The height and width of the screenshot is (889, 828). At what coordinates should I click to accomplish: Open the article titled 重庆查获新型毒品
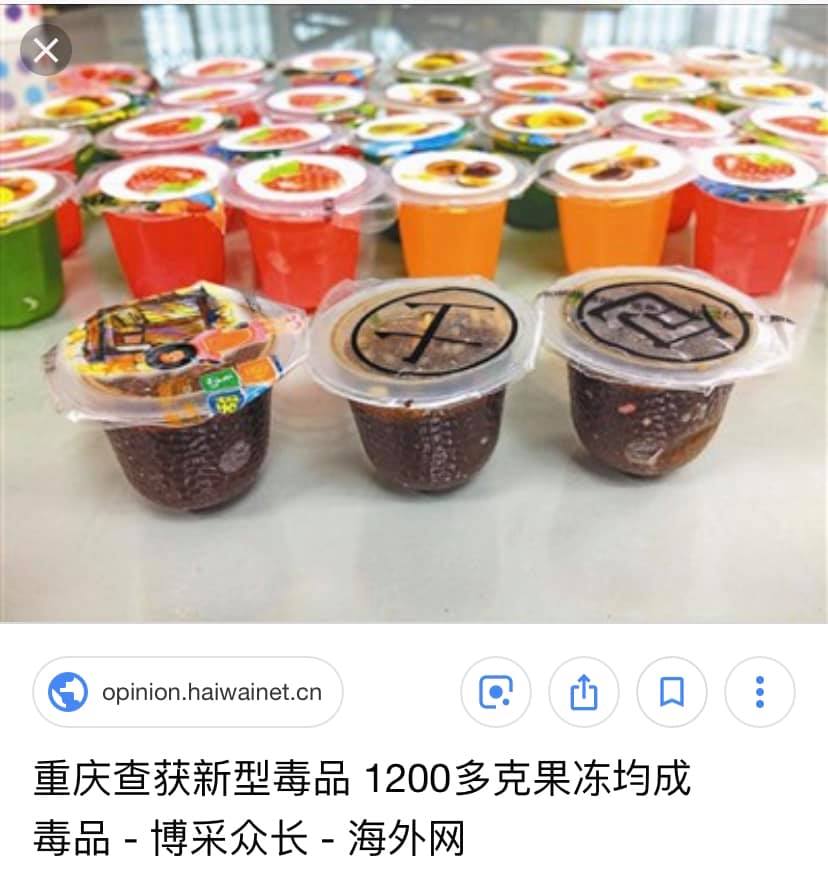[362, 807]
